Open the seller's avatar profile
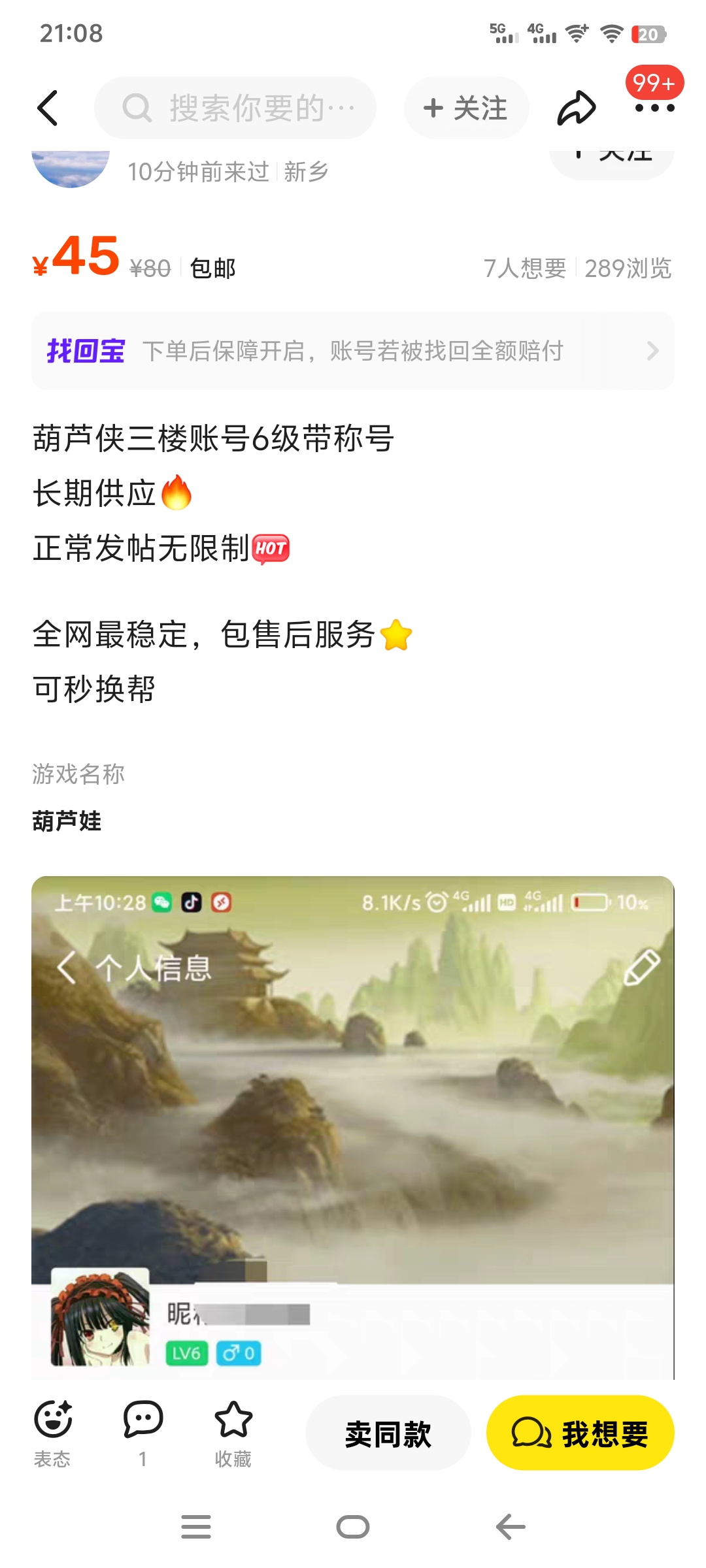Screen dimensions: 706x1568 (71, 169)
